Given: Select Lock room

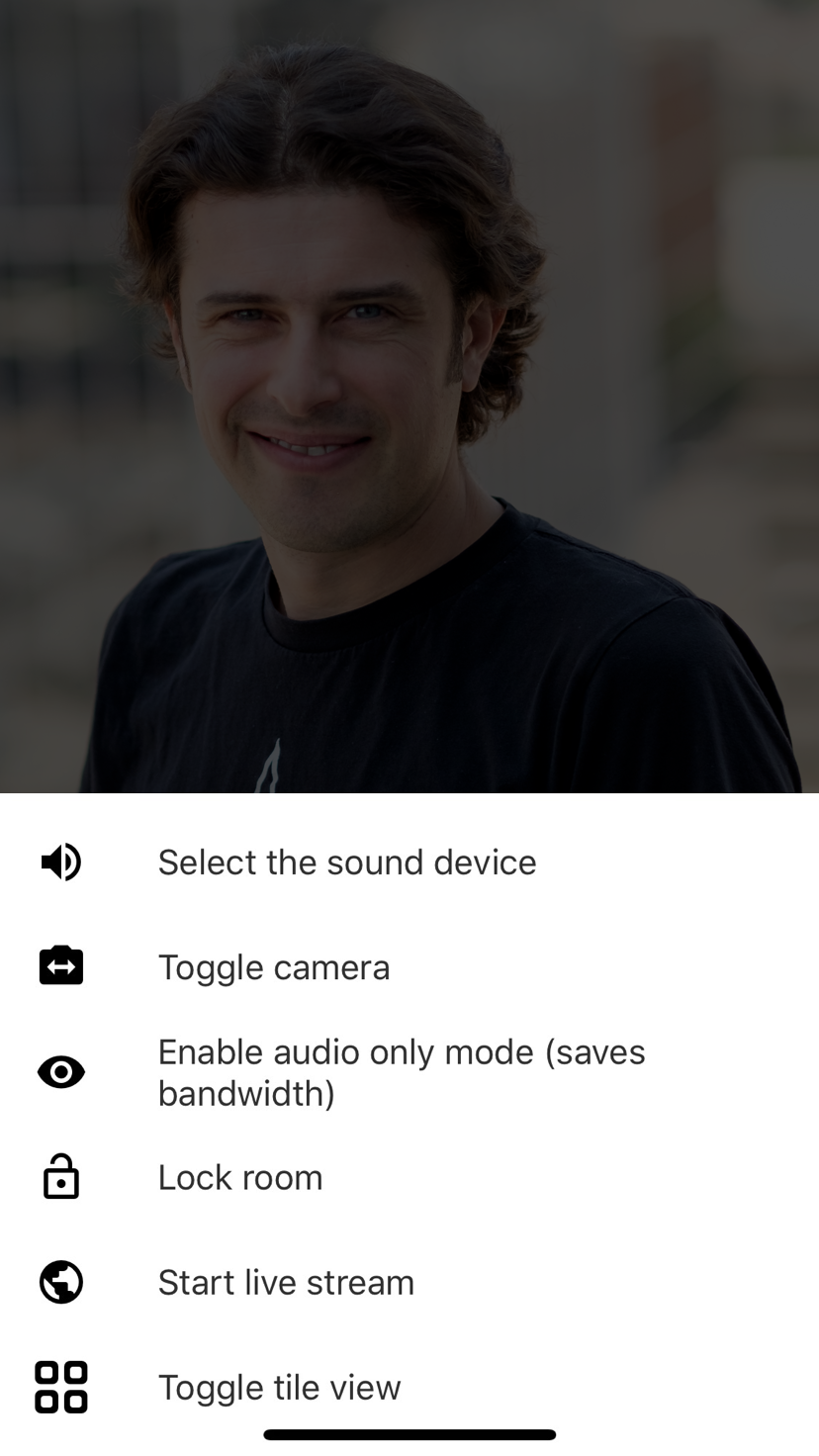Looking at the screenshot, I should coord(240,1177).
